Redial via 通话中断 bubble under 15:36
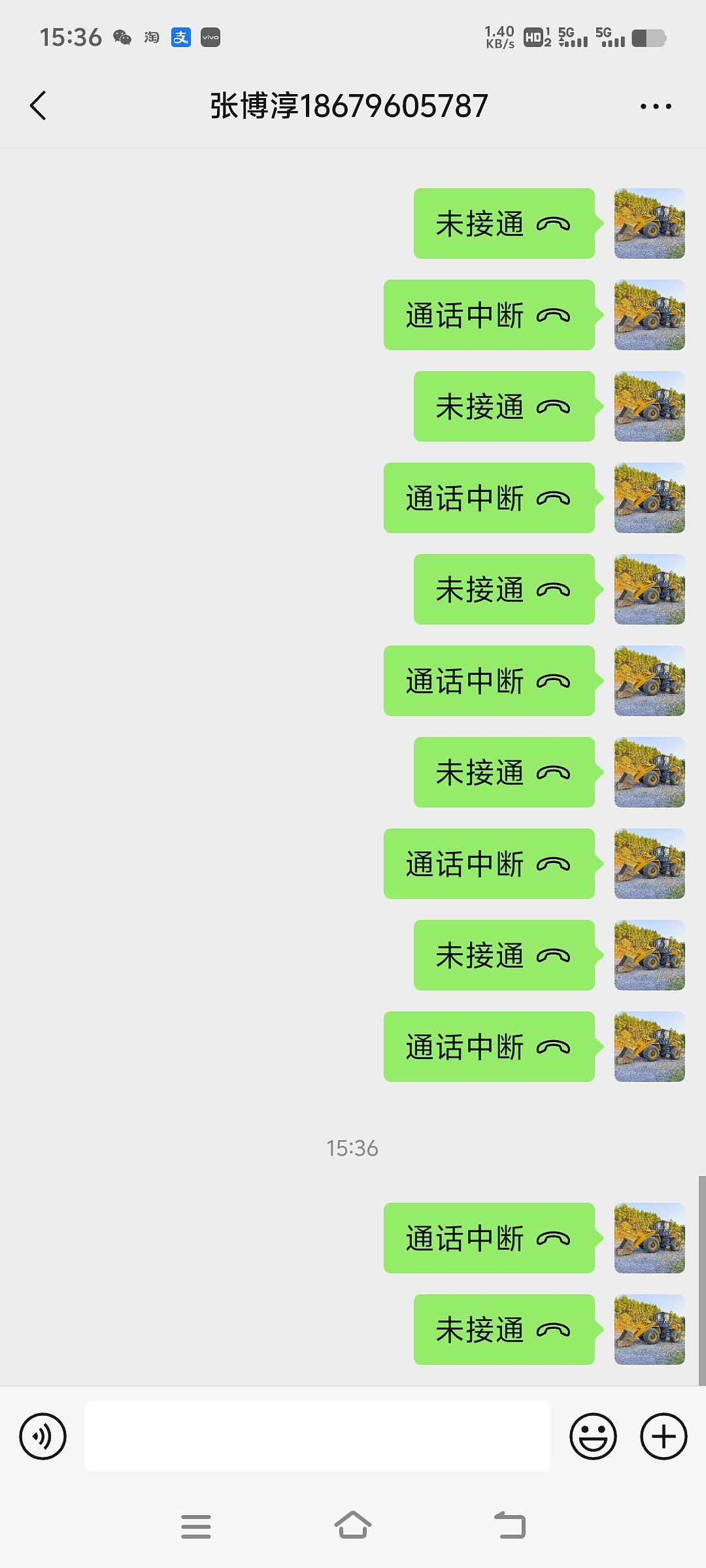This screenshot has height=1568, width=706. [x=489, y=1238]
